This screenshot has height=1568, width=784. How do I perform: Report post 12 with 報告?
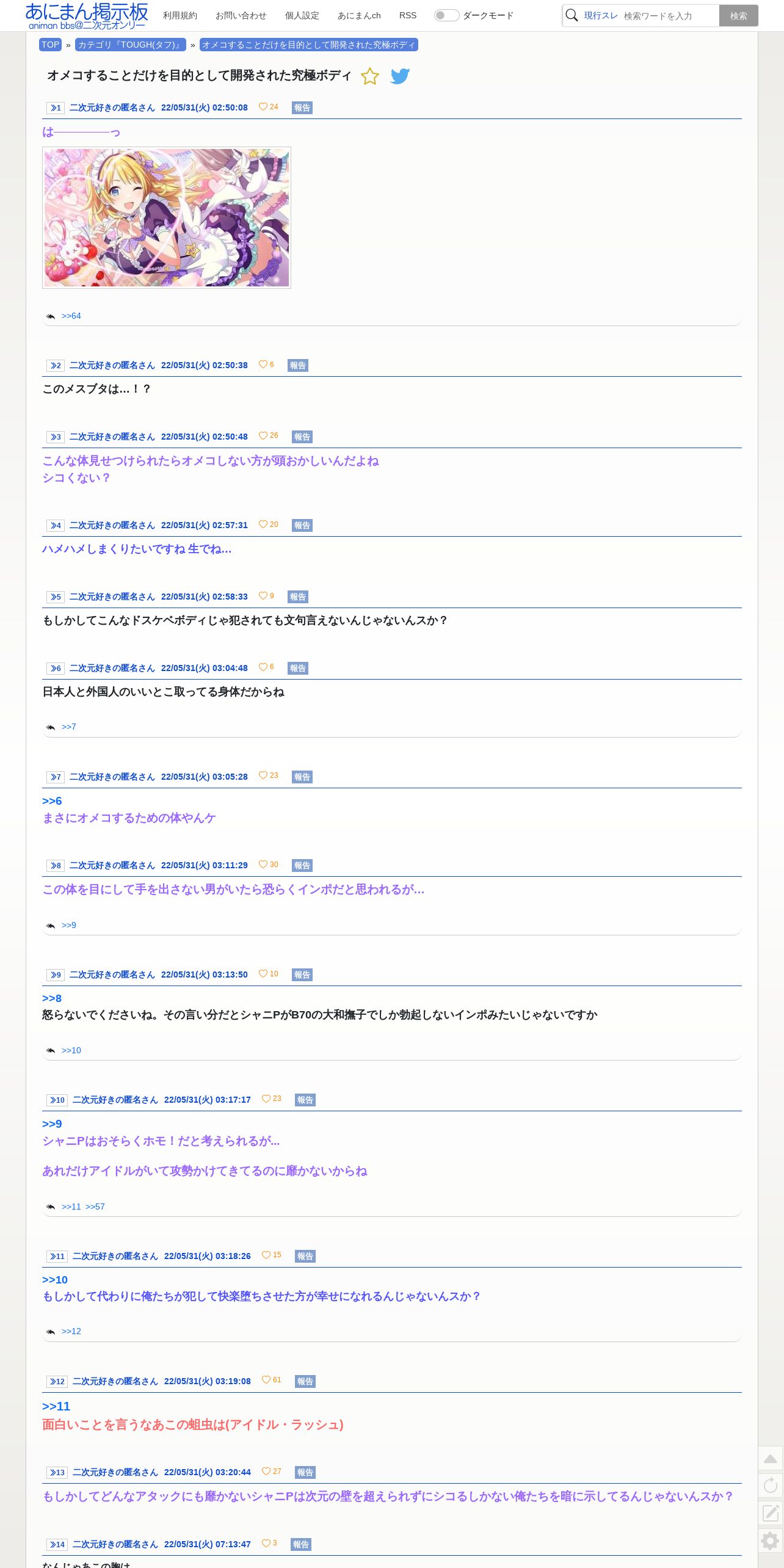tap(305, 1381)
